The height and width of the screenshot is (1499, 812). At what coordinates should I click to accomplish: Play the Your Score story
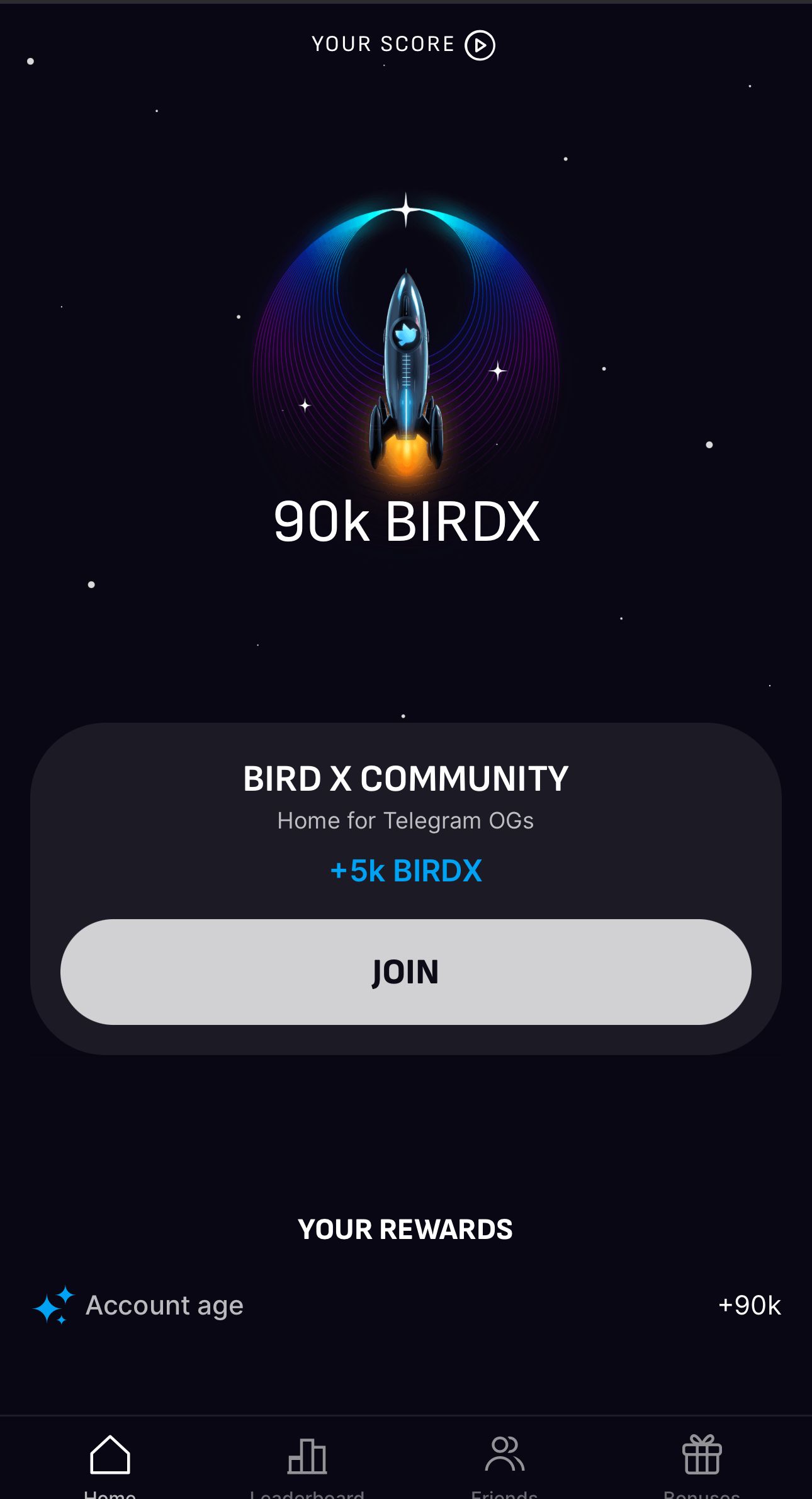480,45
